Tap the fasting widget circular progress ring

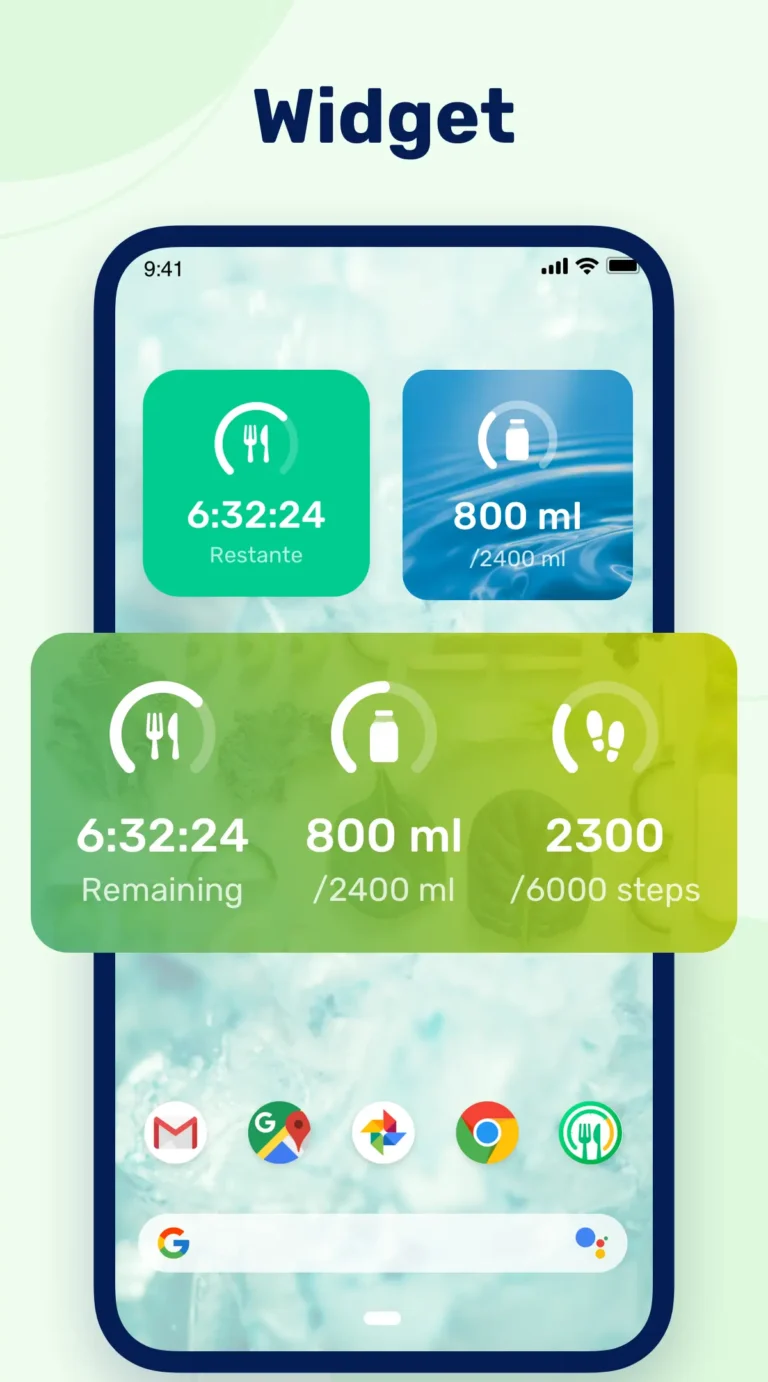click(x=255, y=437)
